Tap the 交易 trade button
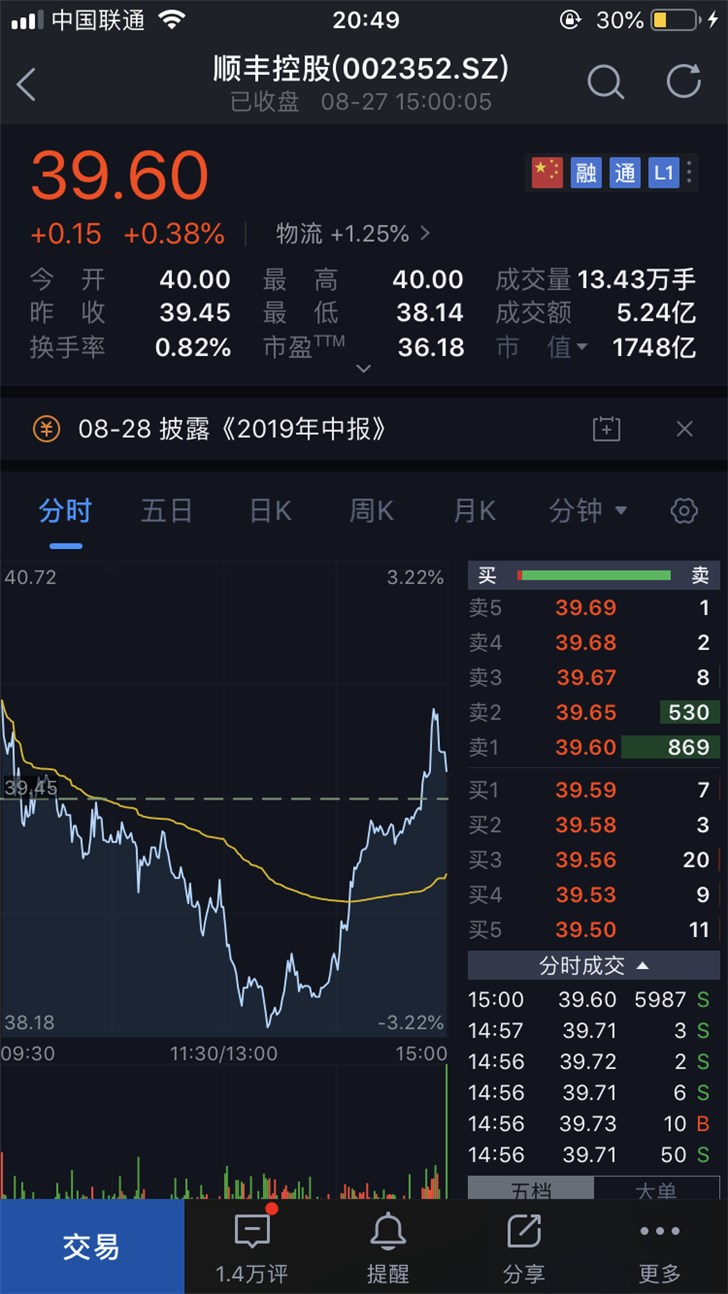This screenshot has width=728, height=1294. (x=92, y=1247)
